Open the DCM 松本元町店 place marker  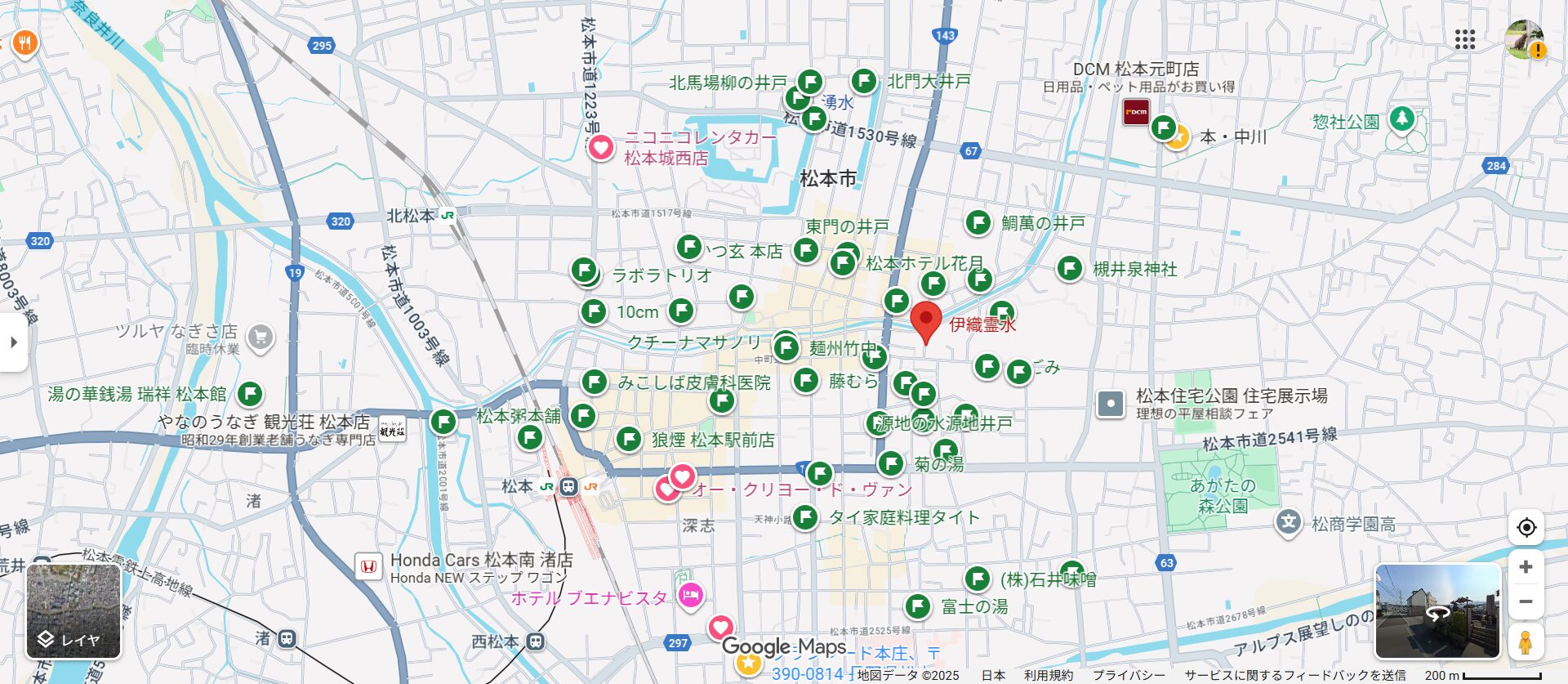1135,112
